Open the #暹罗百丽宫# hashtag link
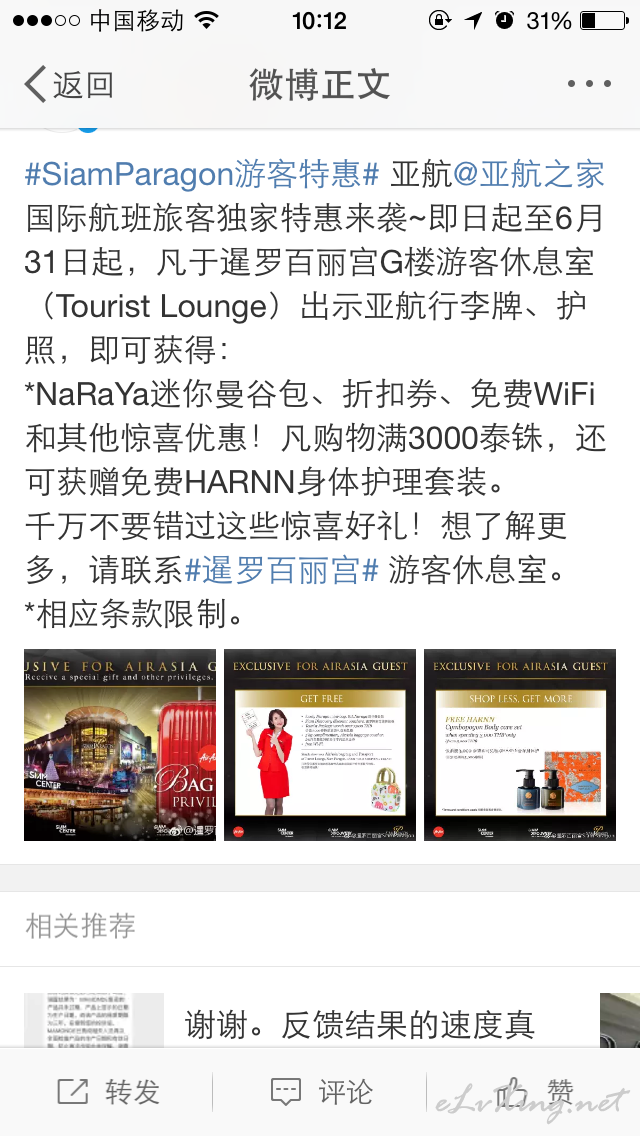Image resolution: width=640 pixels, height=1136 pixels. [x=282, y=571]
